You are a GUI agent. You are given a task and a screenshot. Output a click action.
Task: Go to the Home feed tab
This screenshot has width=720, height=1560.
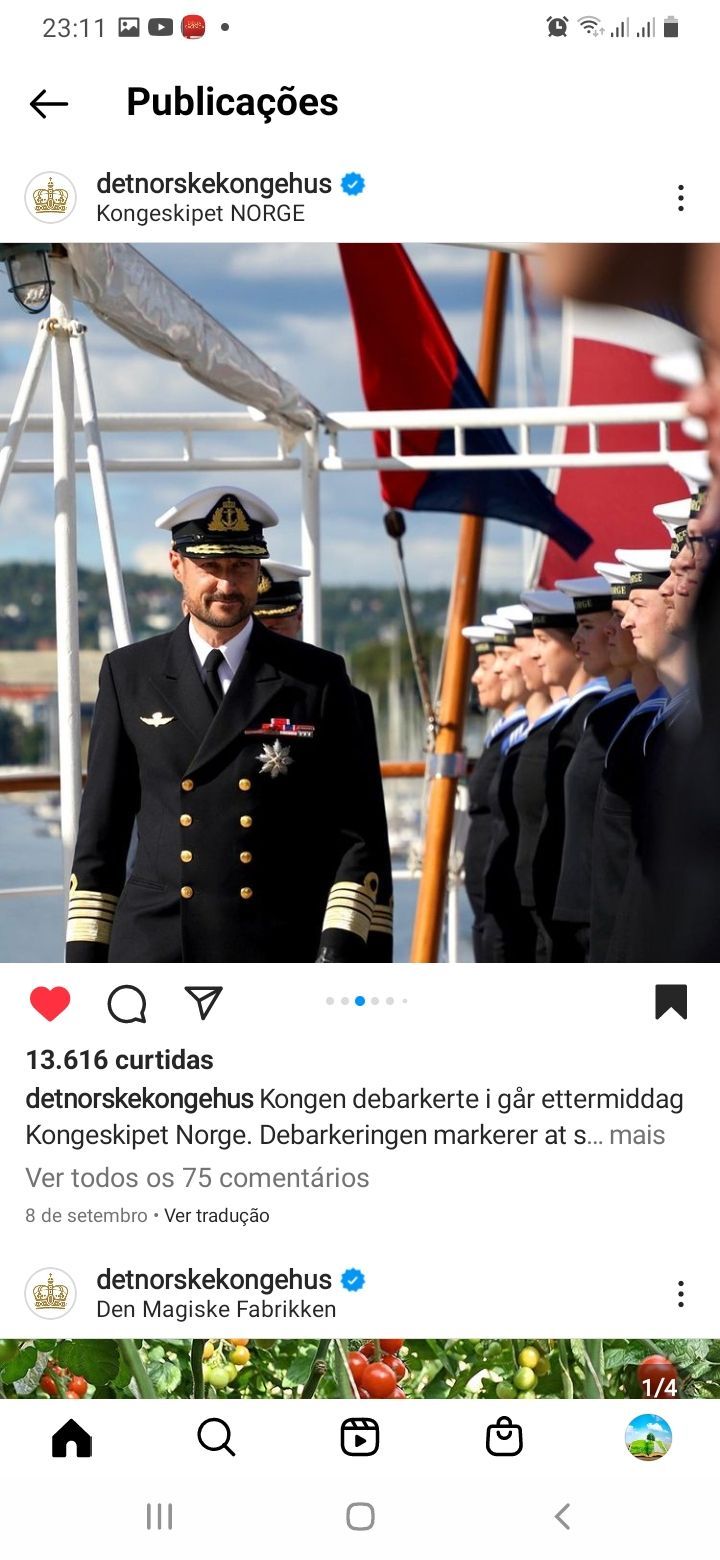[x=72, y=1438]
